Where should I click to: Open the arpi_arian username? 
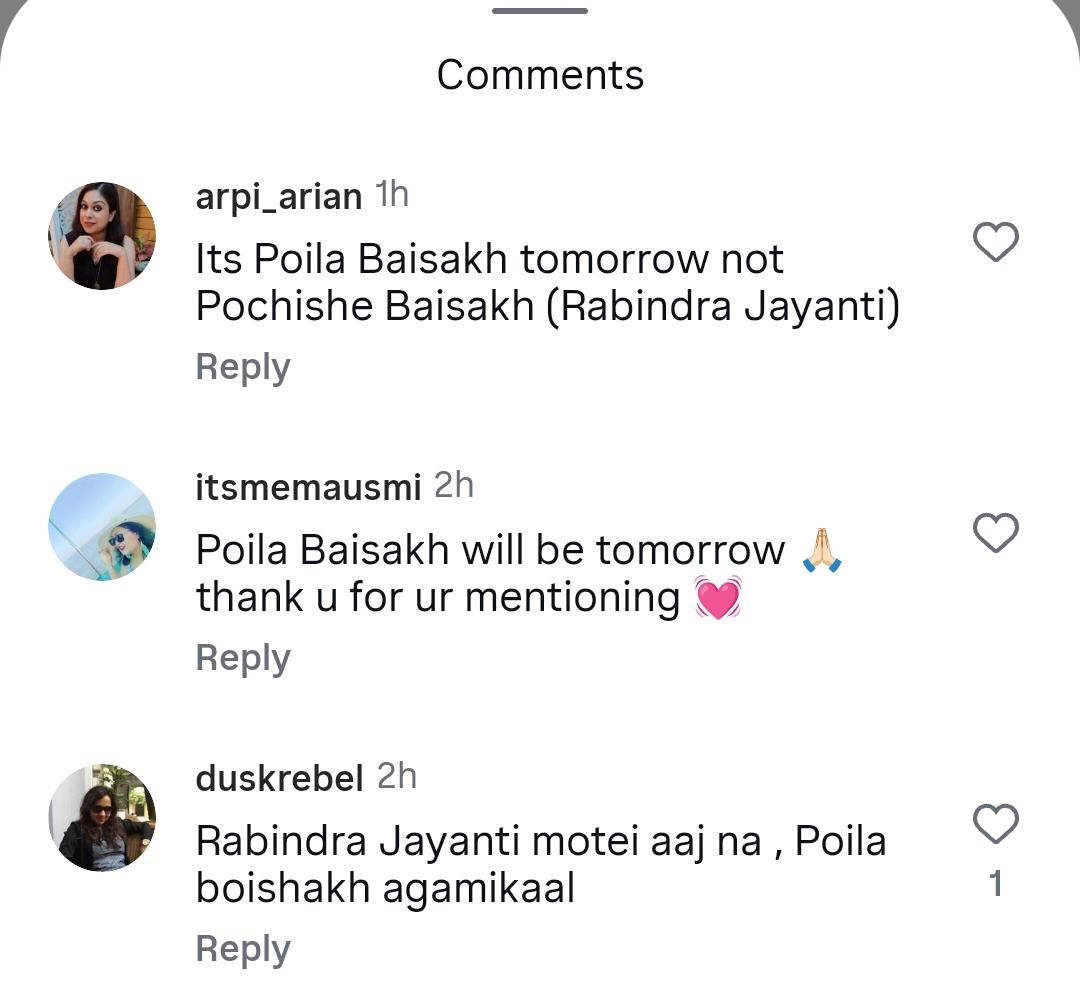[x=279, y=197]
